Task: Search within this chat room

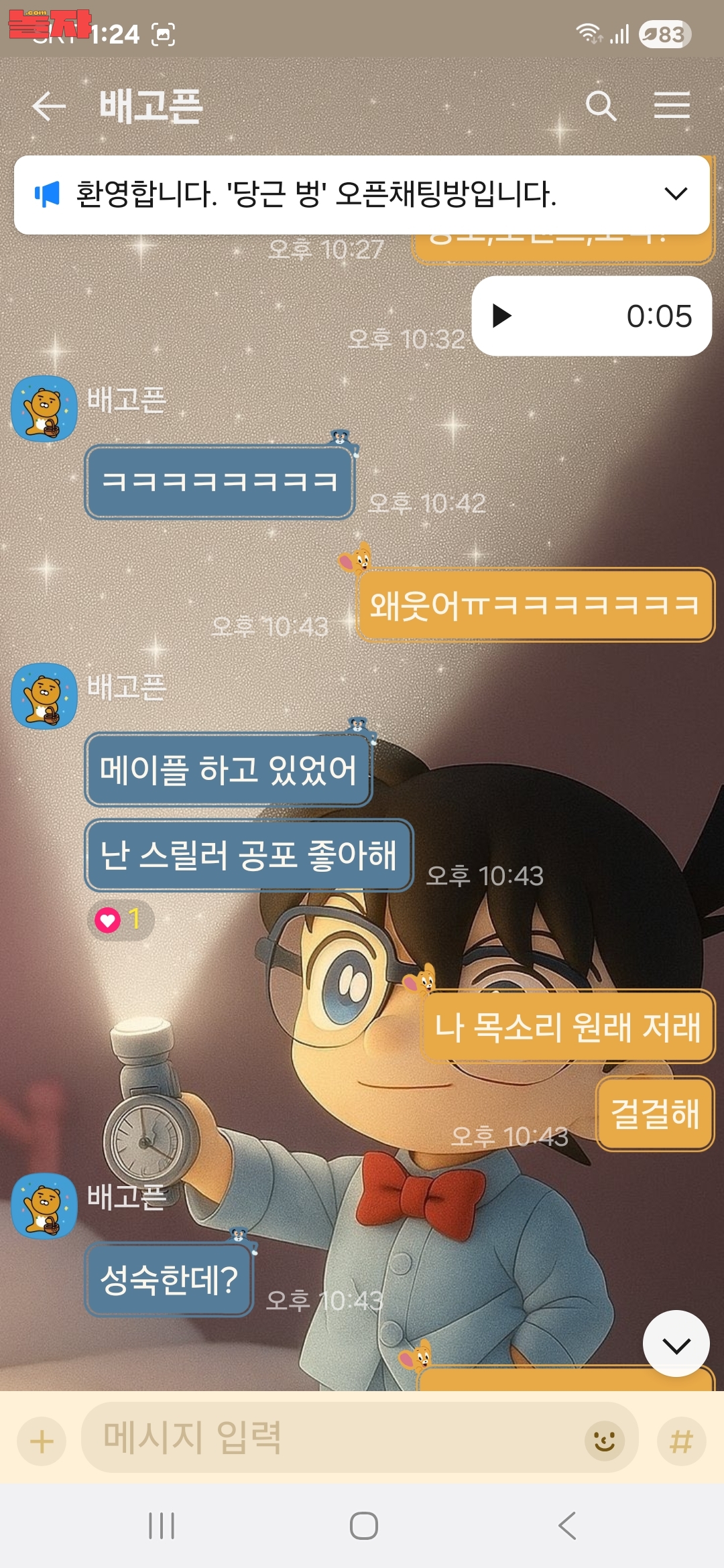Action: (x=600, y=106)
